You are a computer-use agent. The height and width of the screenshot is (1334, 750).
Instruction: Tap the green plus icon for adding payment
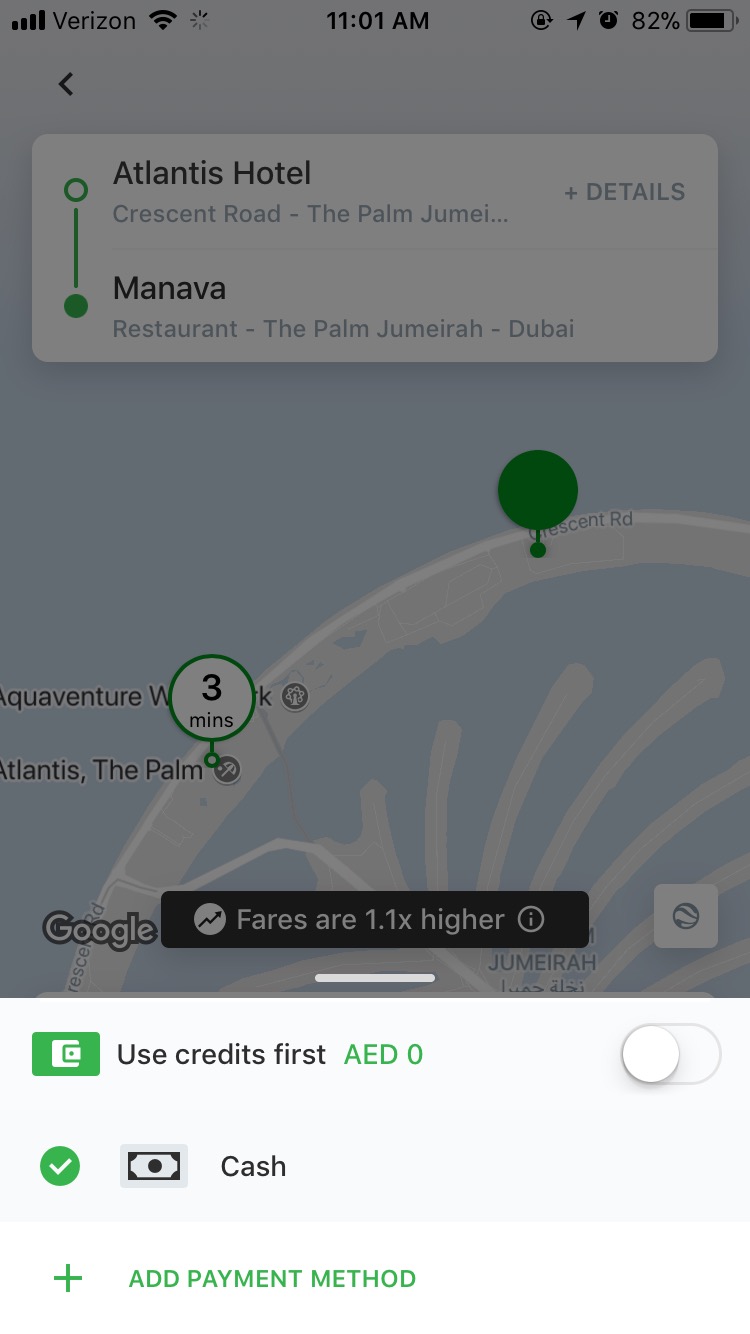[66, 1278]
